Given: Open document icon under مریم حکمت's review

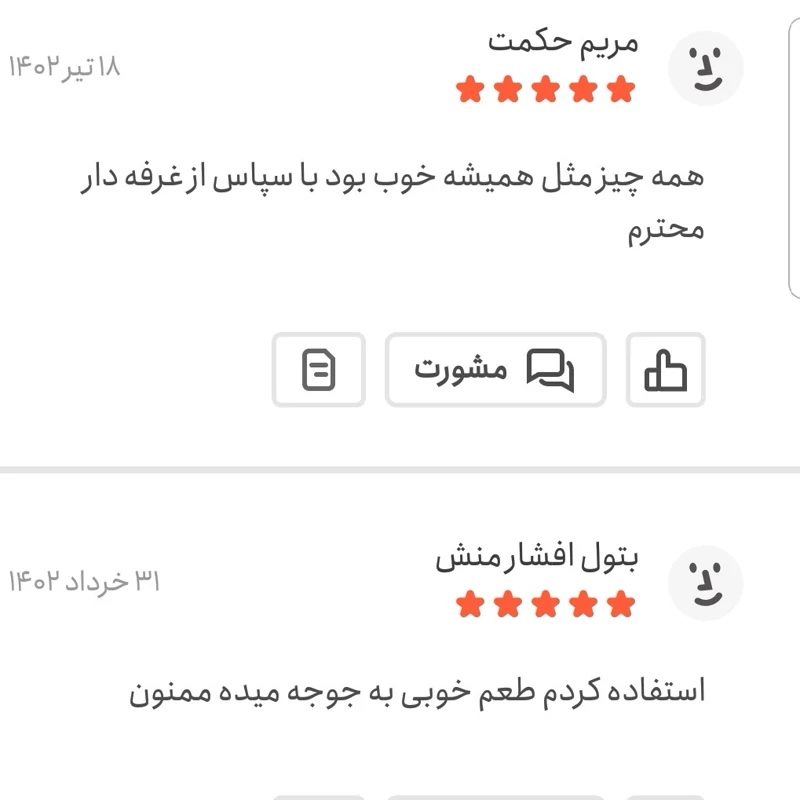Looking at the screenshot, I should point(319,370).
